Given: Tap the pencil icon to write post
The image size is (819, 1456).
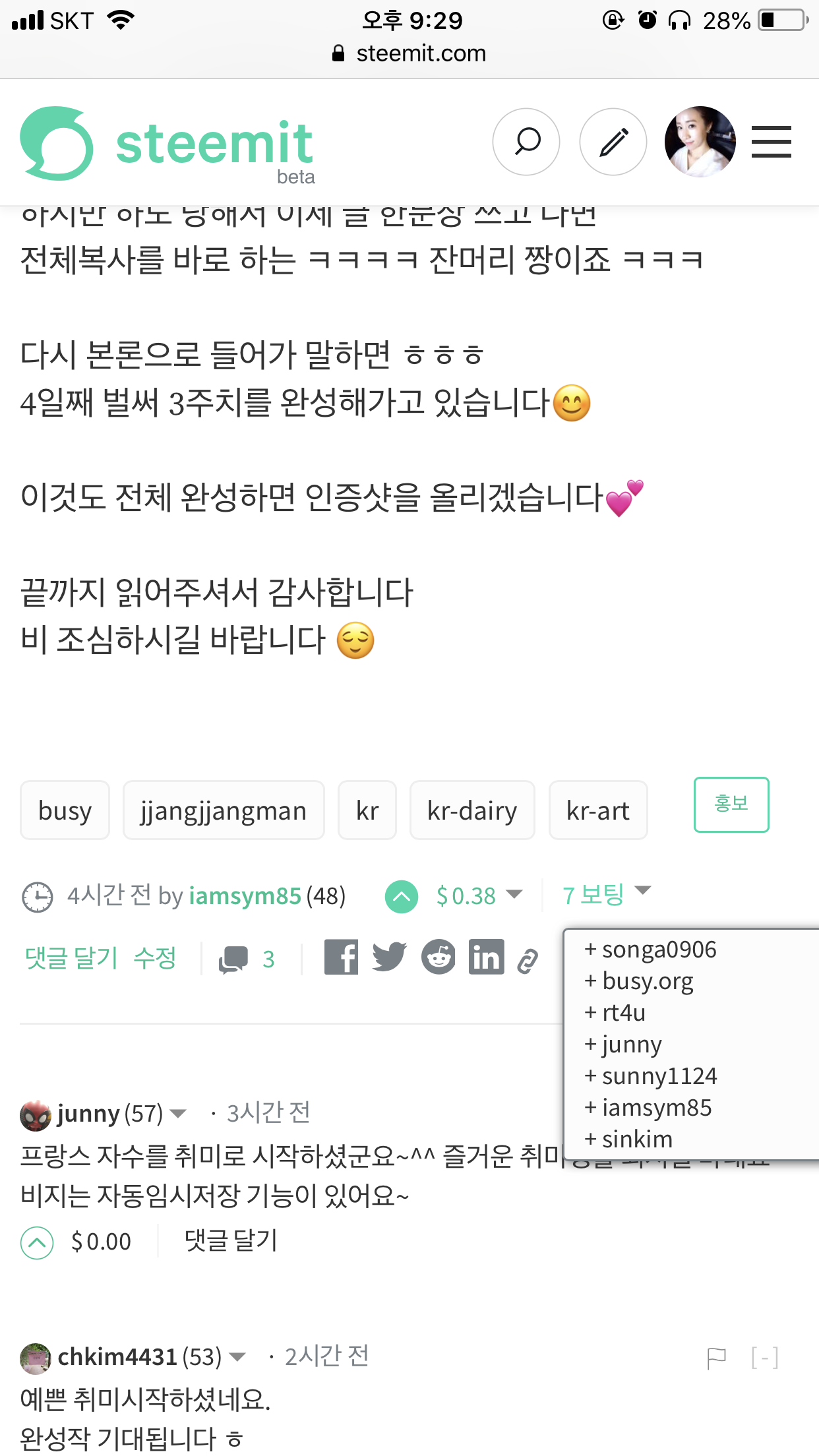Looking at the screenshot, I should coord(613,142).
